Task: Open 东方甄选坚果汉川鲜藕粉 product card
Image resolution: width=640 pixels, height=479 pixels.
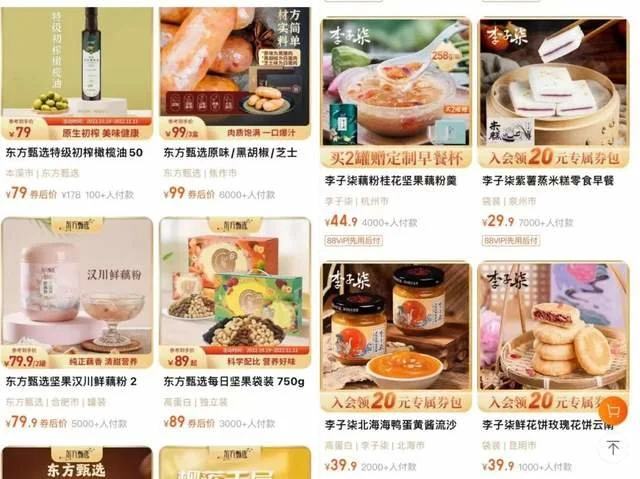Action: tap(78, 290)
